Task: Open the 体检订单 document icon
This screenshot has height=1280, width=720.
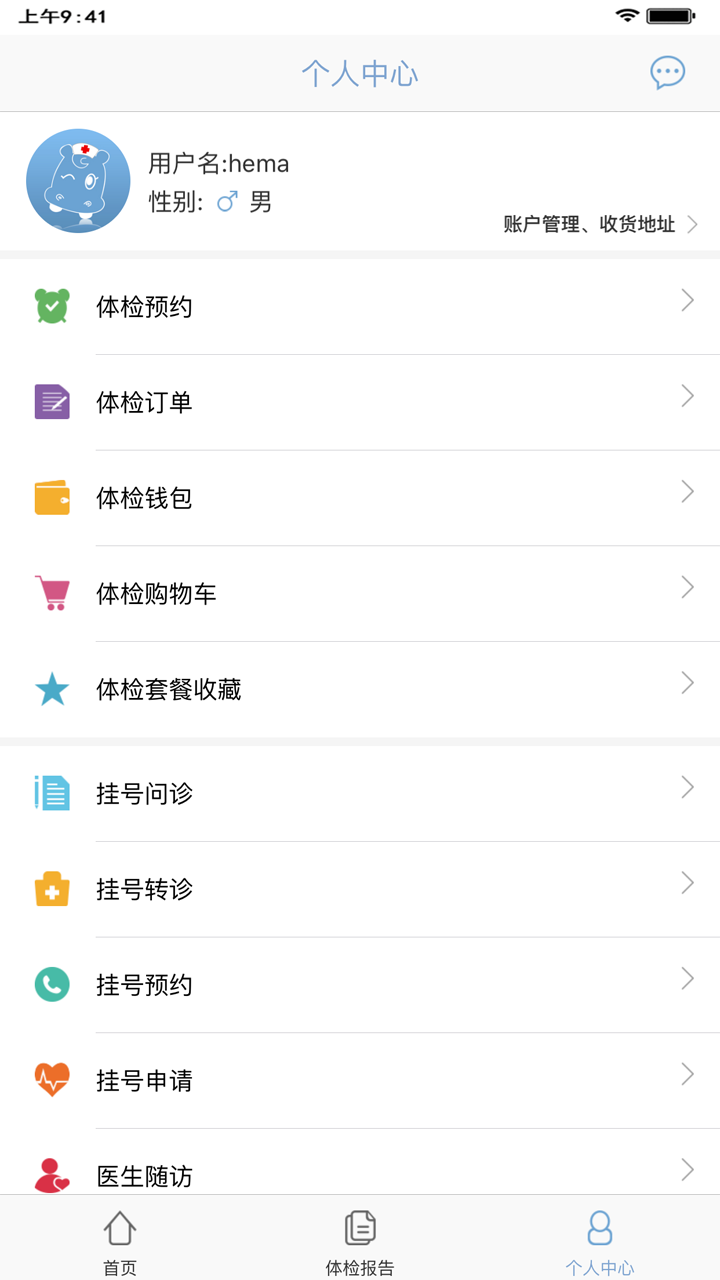Action: (52, 402)
